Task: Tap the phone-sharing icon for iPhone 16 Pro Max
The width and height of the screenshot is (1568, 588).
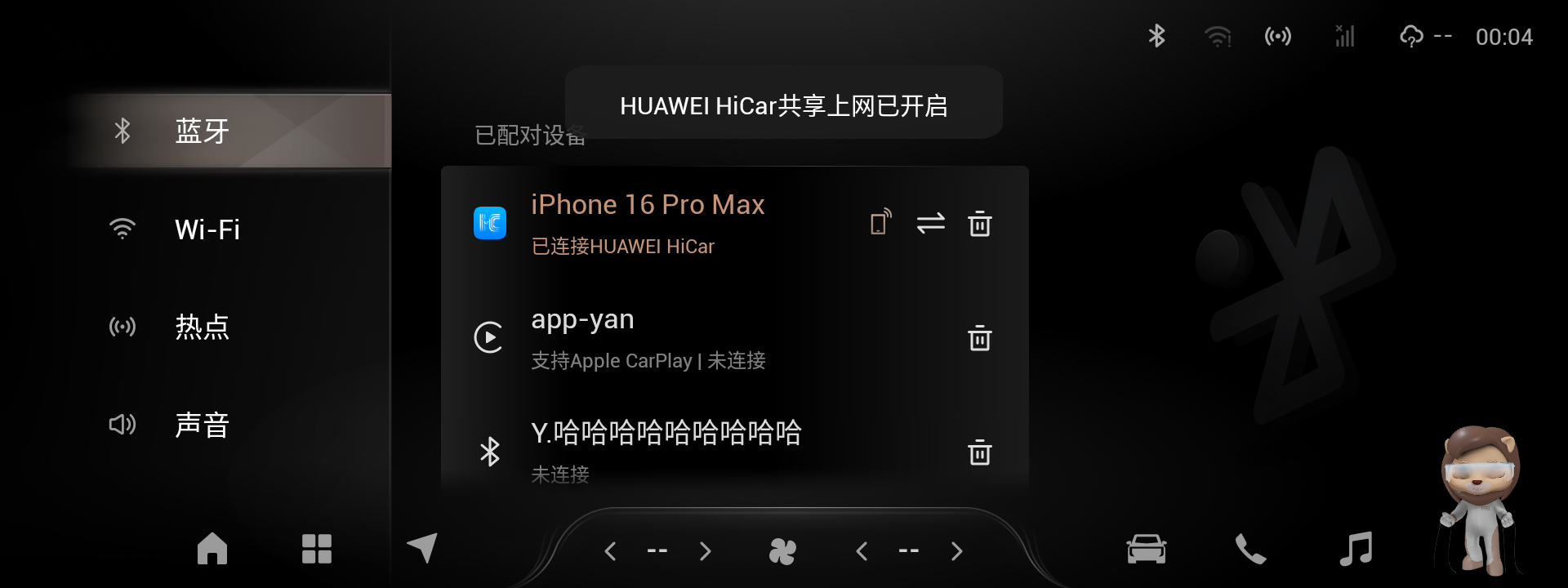Action: coord(880,223)
